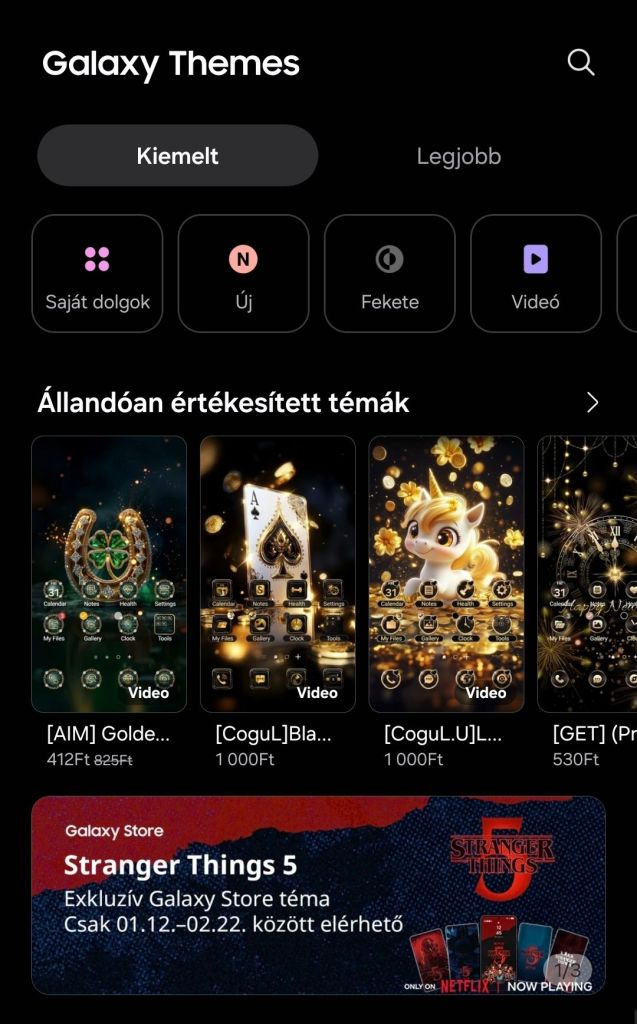Open the search magnifier icon
This screenshot has width=637, height=1024.
click(x=580, y=63)
